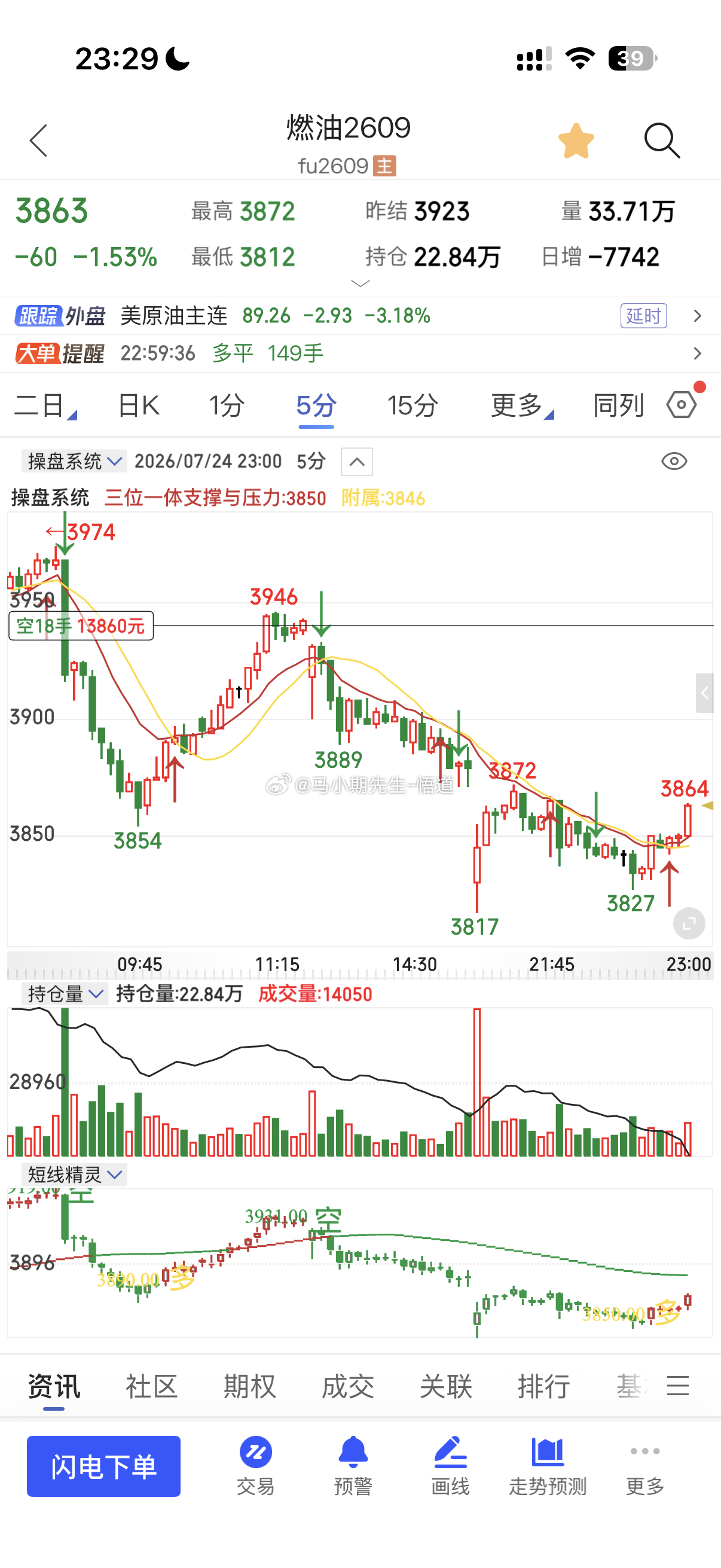Open the search magnifier icon

pos(662,141)
